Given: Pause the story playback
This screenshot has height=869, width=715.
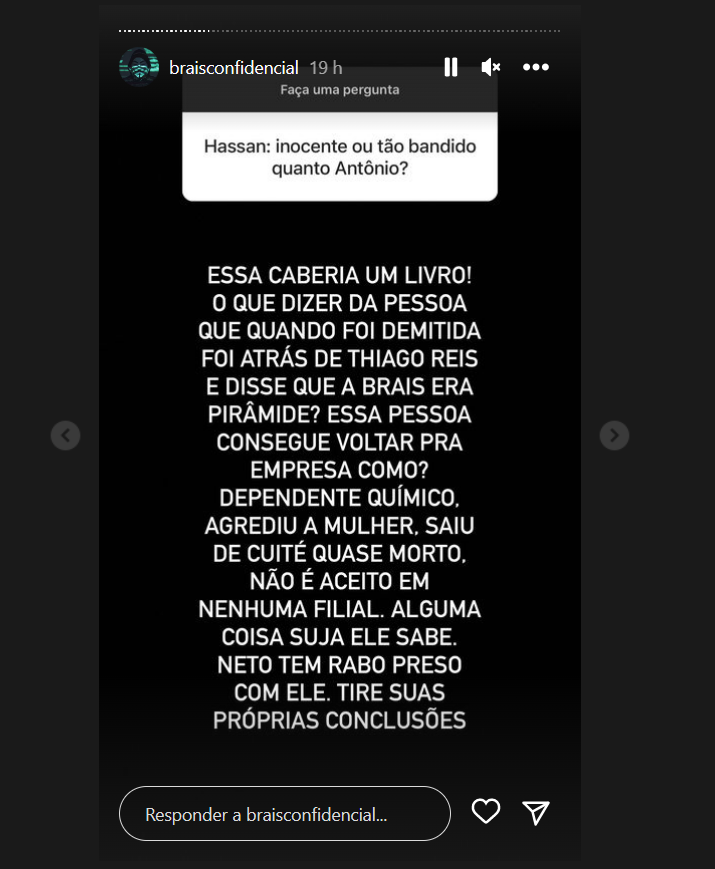Looking at the screenshot, I should [x=451, y=67].
